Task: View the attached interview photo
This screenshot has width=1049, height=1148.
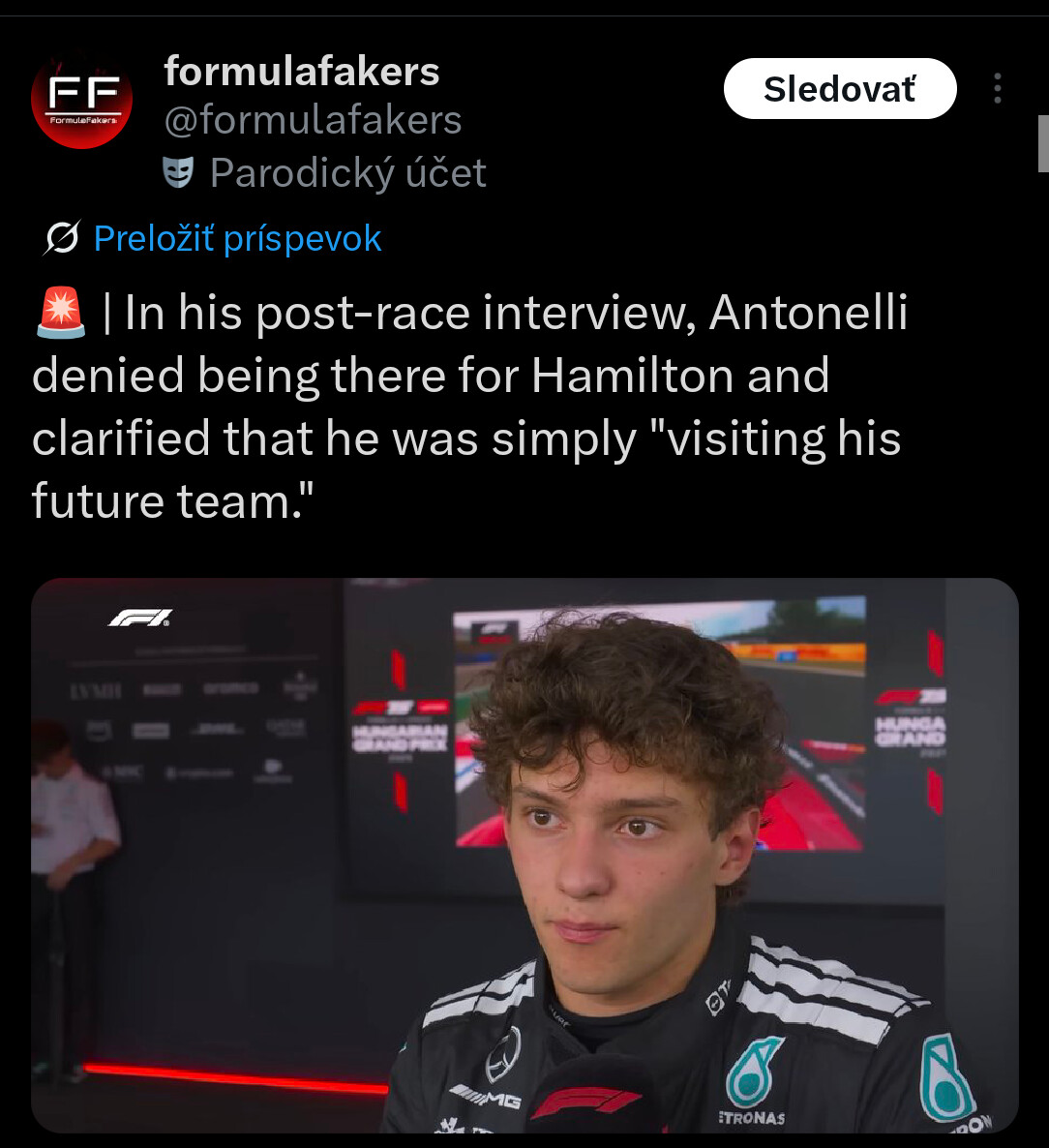Action: pyautogui.click(x=524, y=854)
